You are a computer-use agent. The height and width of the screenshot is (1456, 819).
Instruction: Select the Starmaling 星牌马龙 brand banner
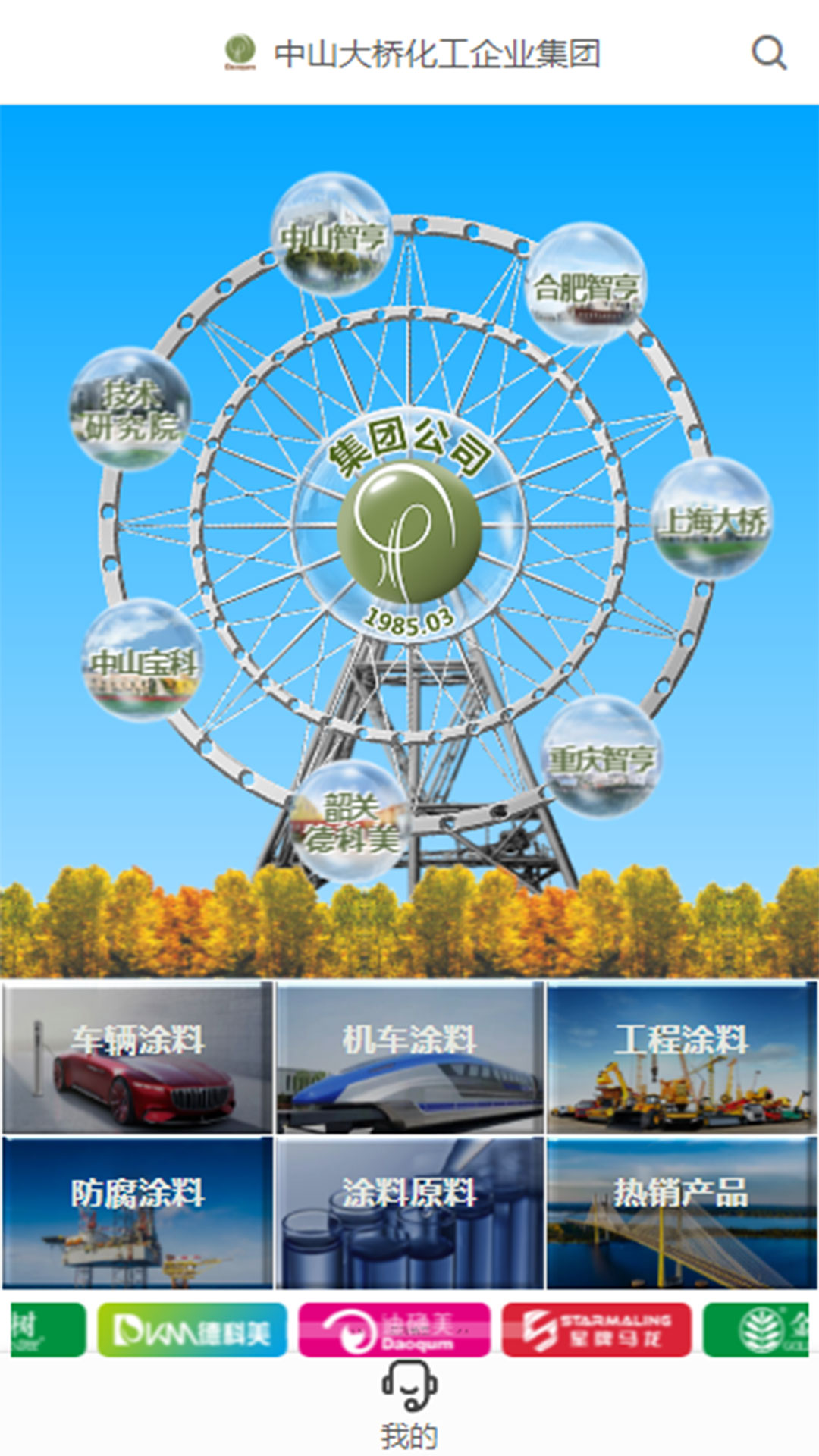pyautogui.click(x=597, y=1329)
